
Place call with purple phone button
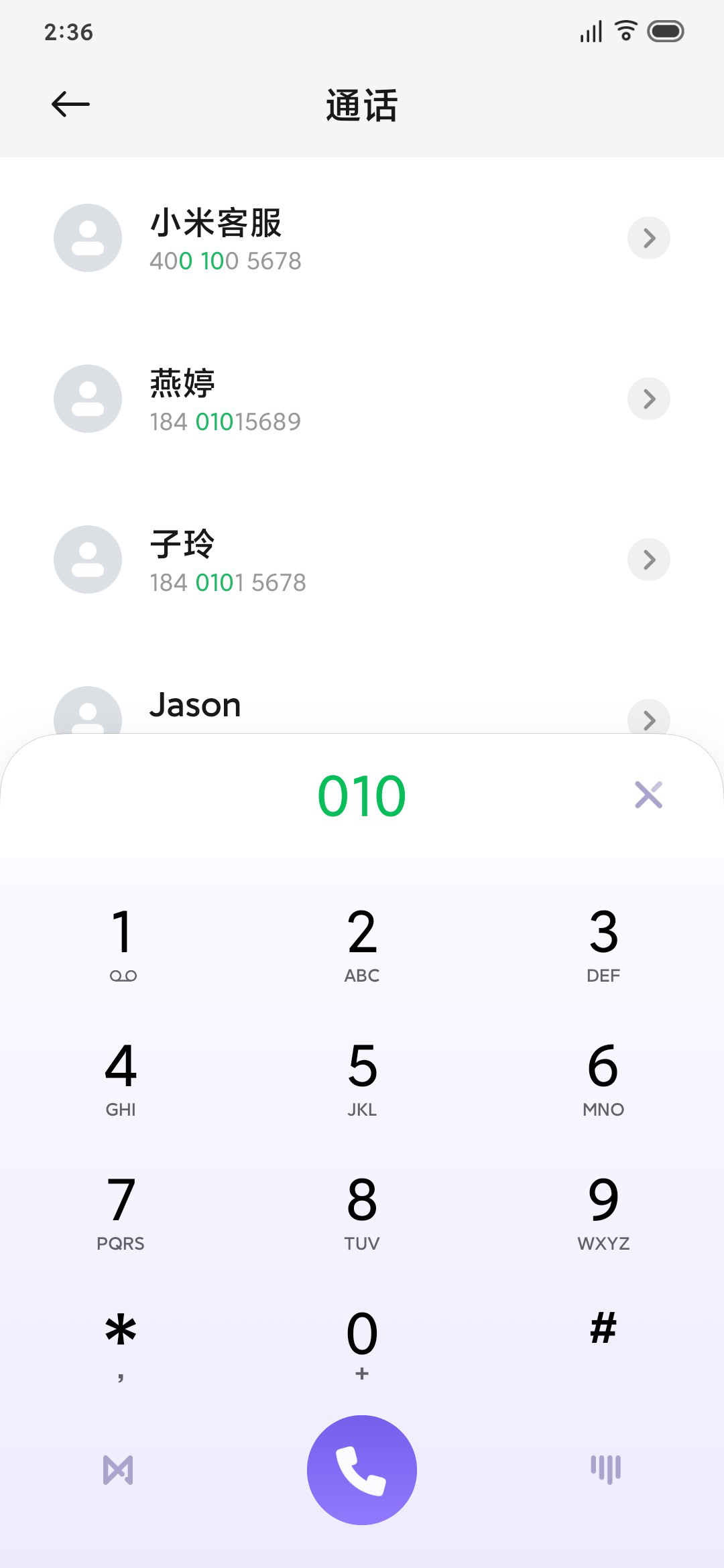[x=362, y=1470]
